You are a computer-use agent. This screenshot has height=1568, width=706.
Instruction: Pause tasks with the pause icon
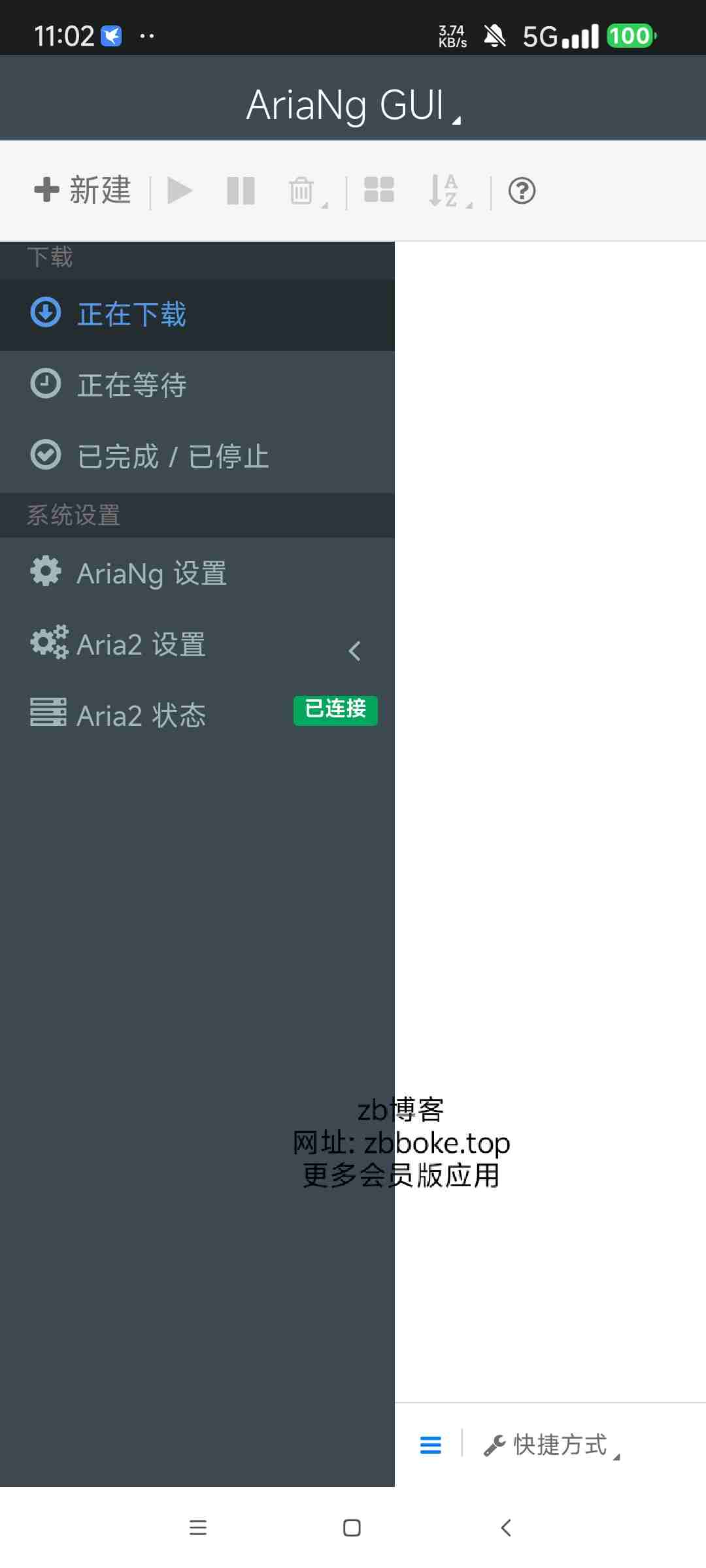point(241,191)
